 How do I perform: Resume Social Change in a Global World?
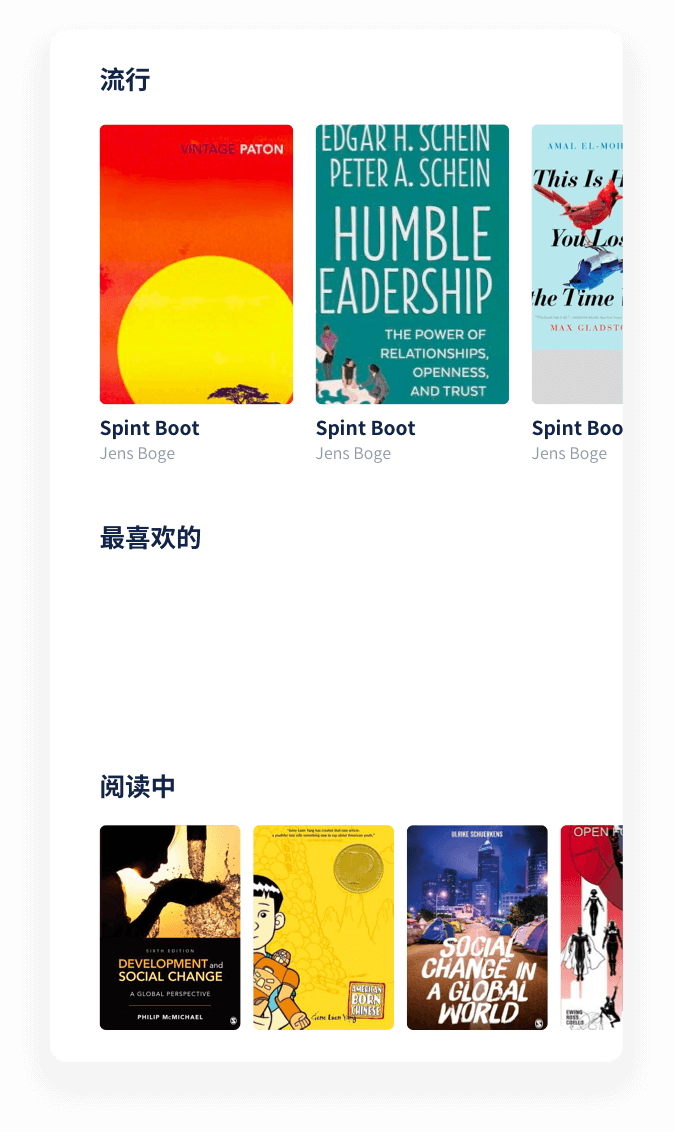(477, 927)
